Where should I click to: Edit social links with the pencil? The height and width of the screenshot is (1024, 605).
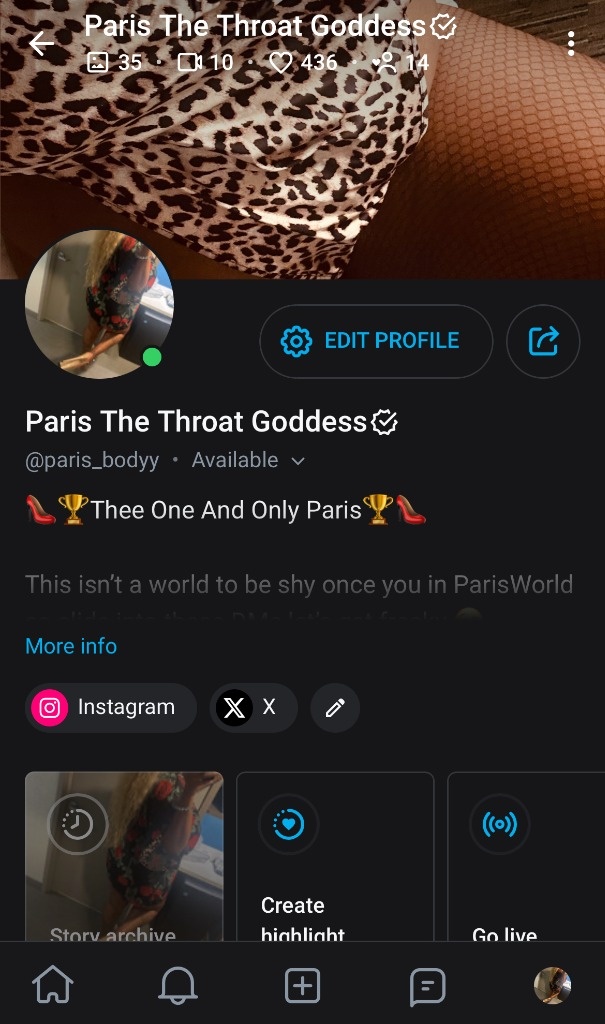[335, 708]
